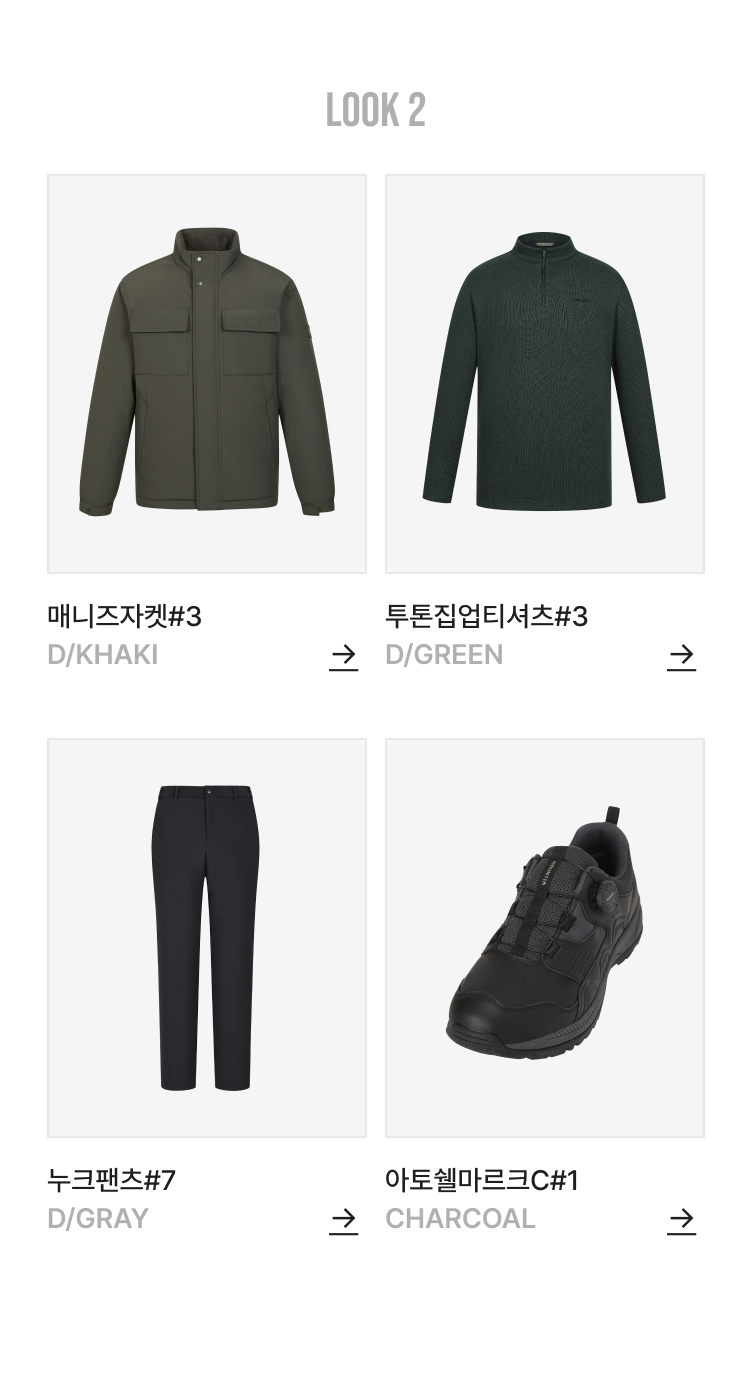Follow the arrow beside CHARCOAL
The height and width of the screenshot is (1398, 750).
(x=681, y=1220)
